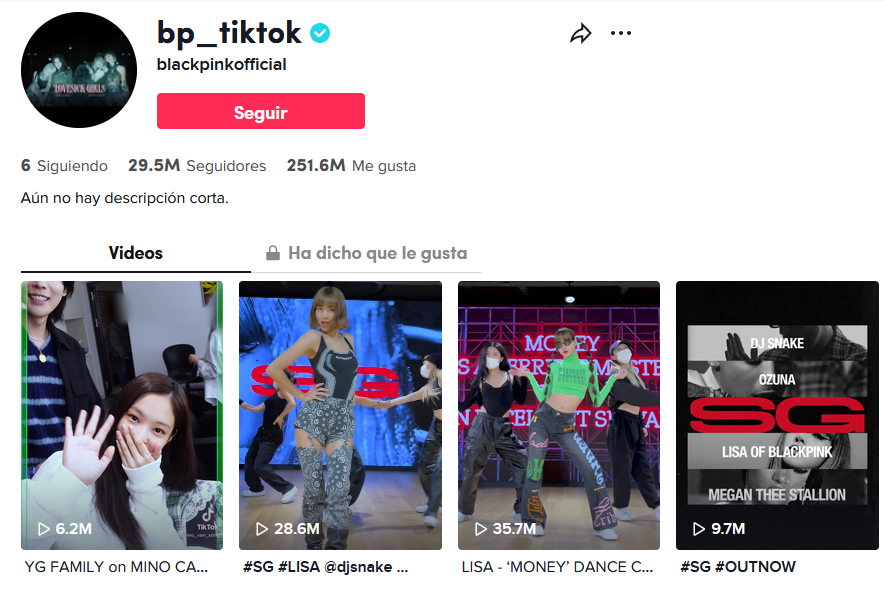Open the three-dot more options menu

point(621,34)
